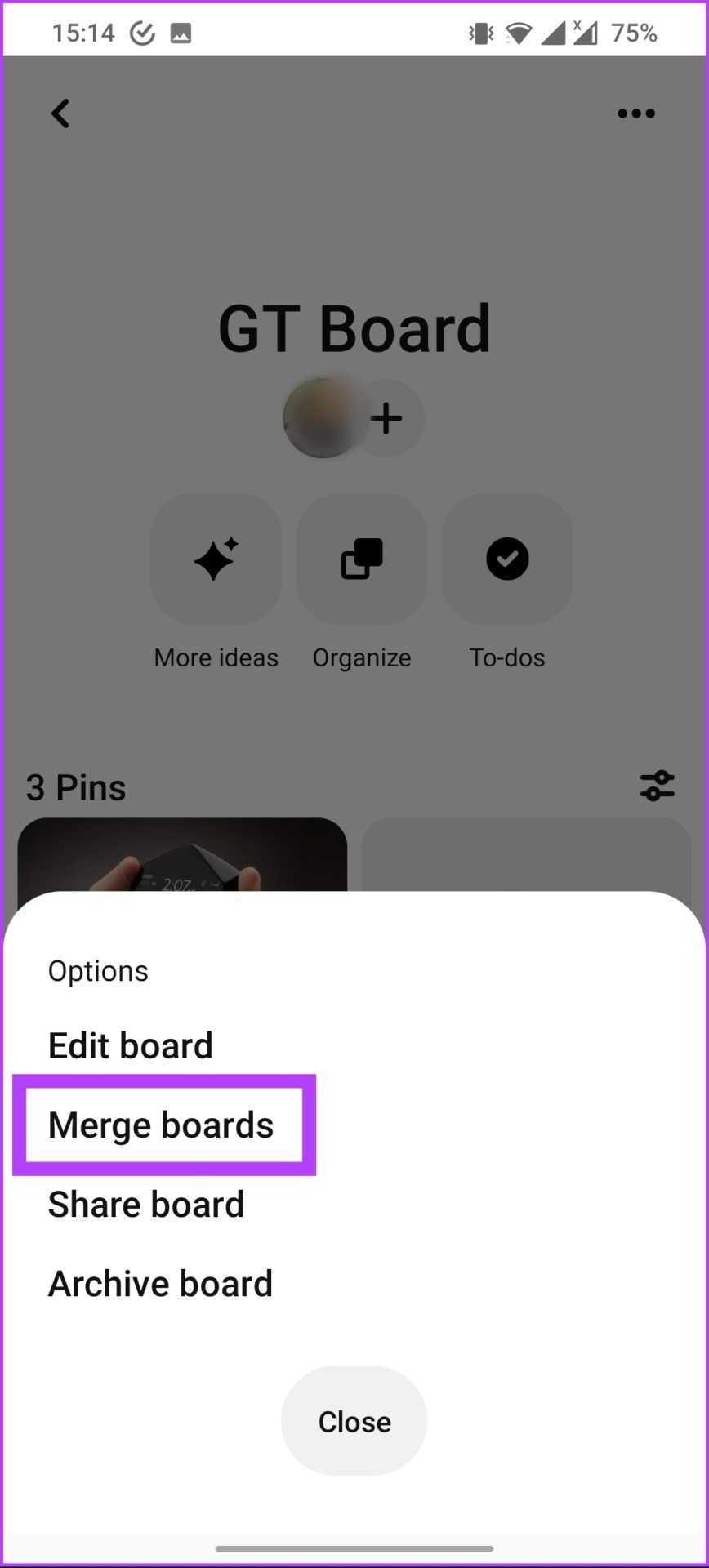Select Merge boards from options
709x1568 pixels.
[x=162, y=1125]
